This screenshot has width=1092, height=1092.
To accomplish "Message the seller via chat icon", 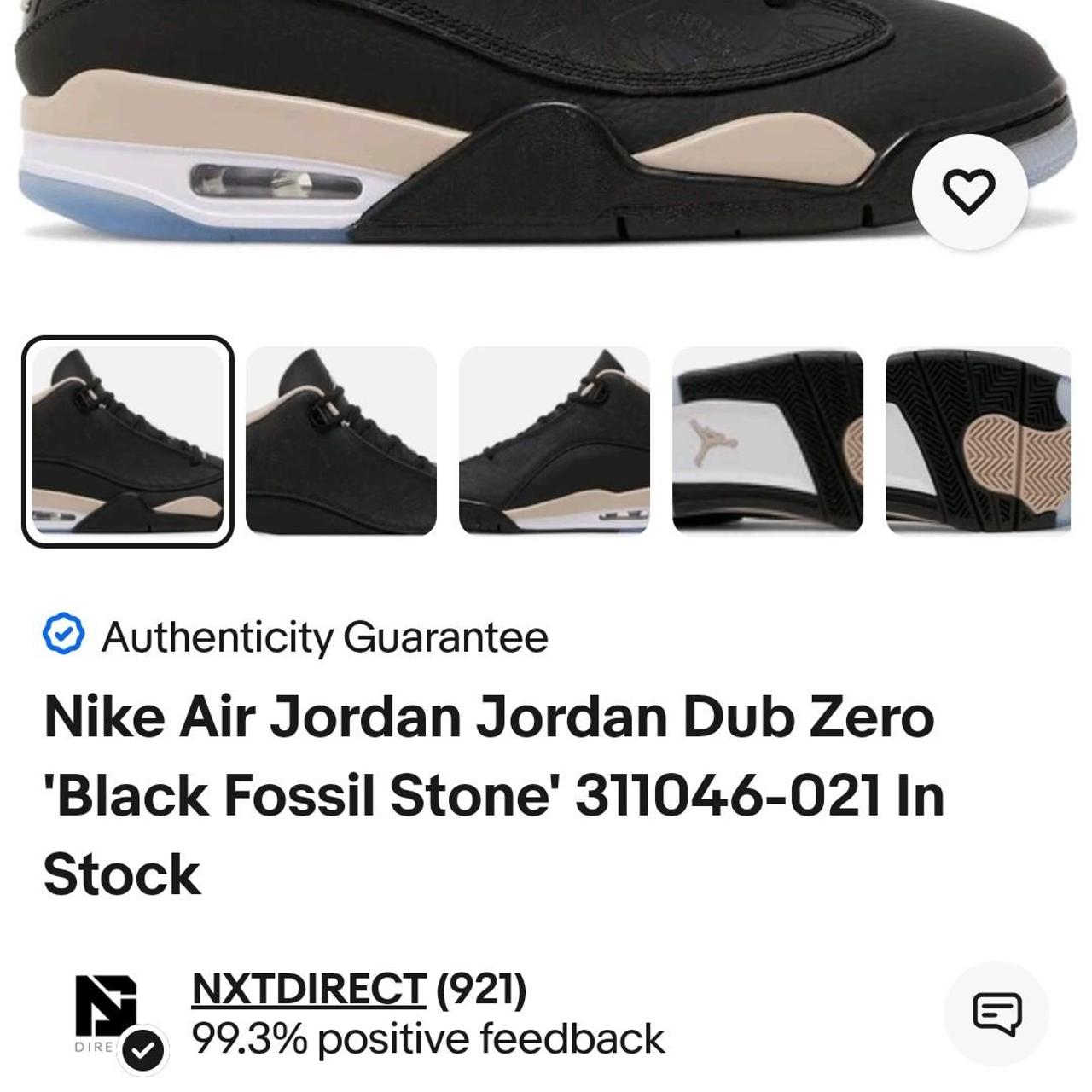I will (996, 1014).
